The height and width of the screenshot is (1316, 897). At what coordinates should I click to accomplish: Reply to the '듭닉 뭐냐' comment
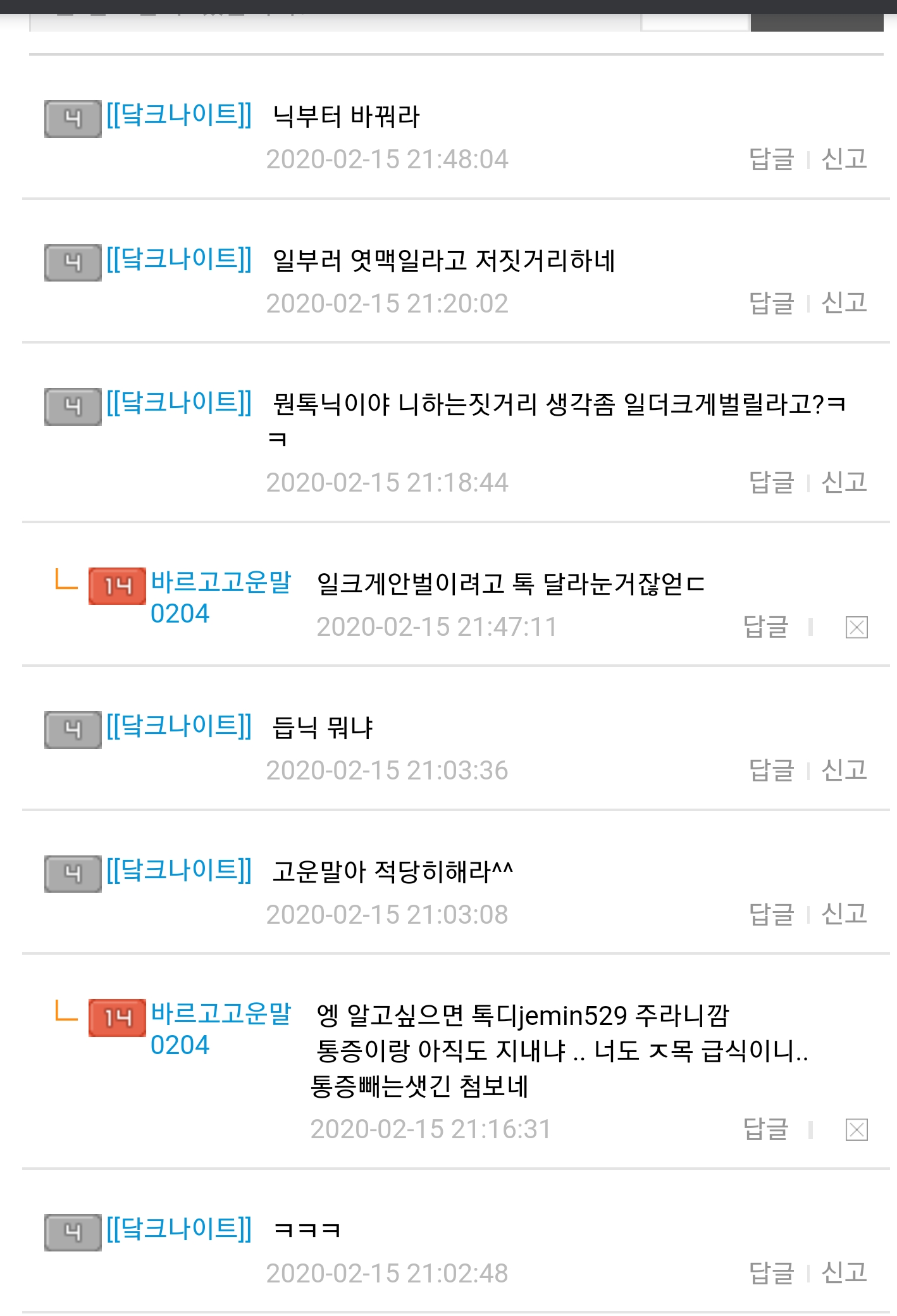(x=771, y=770)
